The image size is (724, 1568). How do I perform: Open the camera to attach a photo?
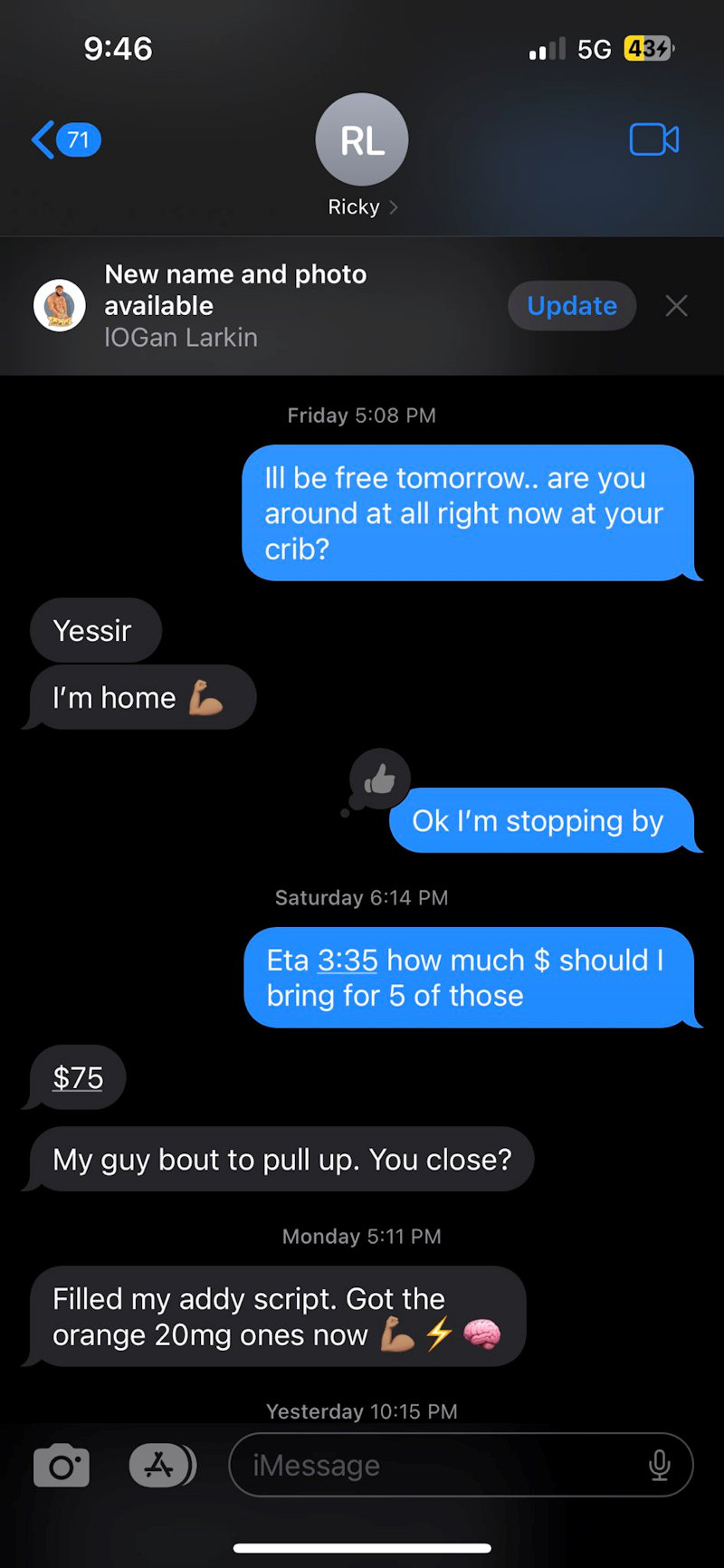click(x=62, y=1466)
